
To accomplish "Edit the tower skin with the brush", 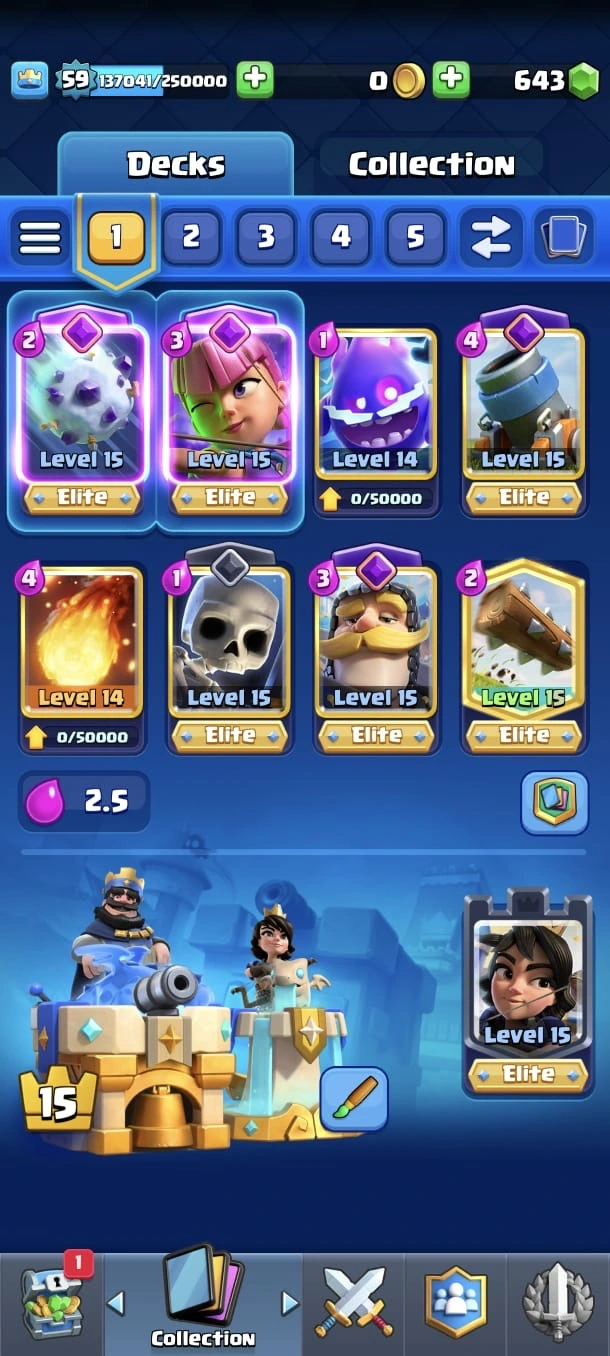I will pos(354,1097).
